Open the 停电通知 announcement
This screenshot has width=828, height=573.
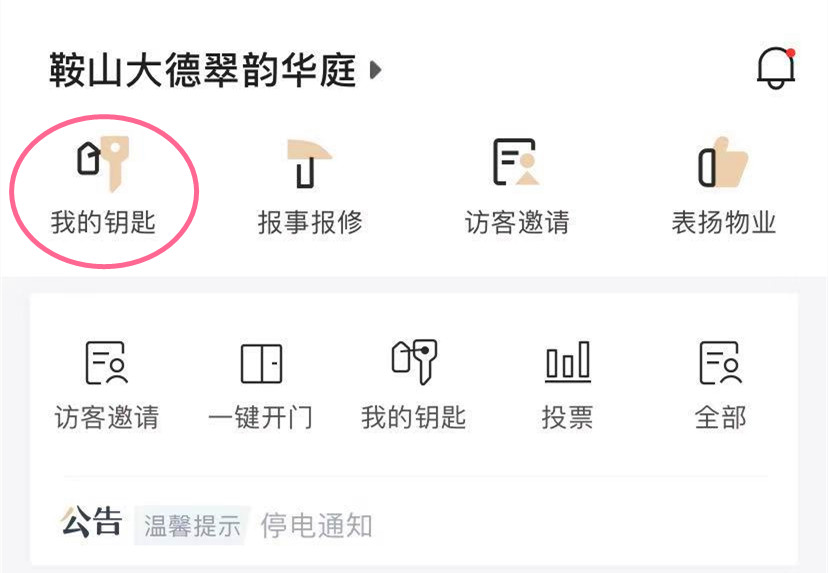pos(316,525)
